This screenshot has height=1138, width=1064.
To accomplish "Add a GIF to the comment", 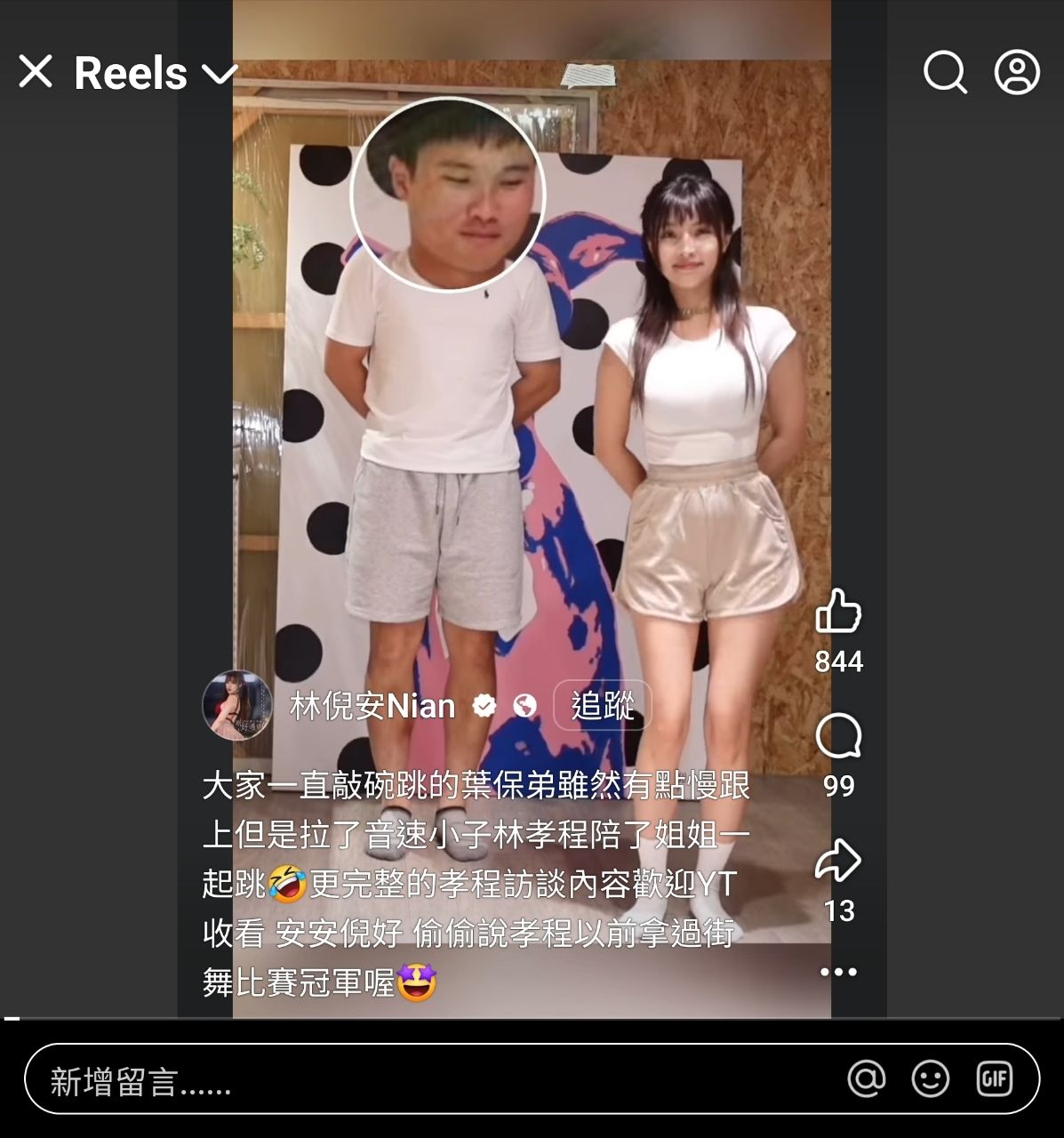I will coord(995,1079).
